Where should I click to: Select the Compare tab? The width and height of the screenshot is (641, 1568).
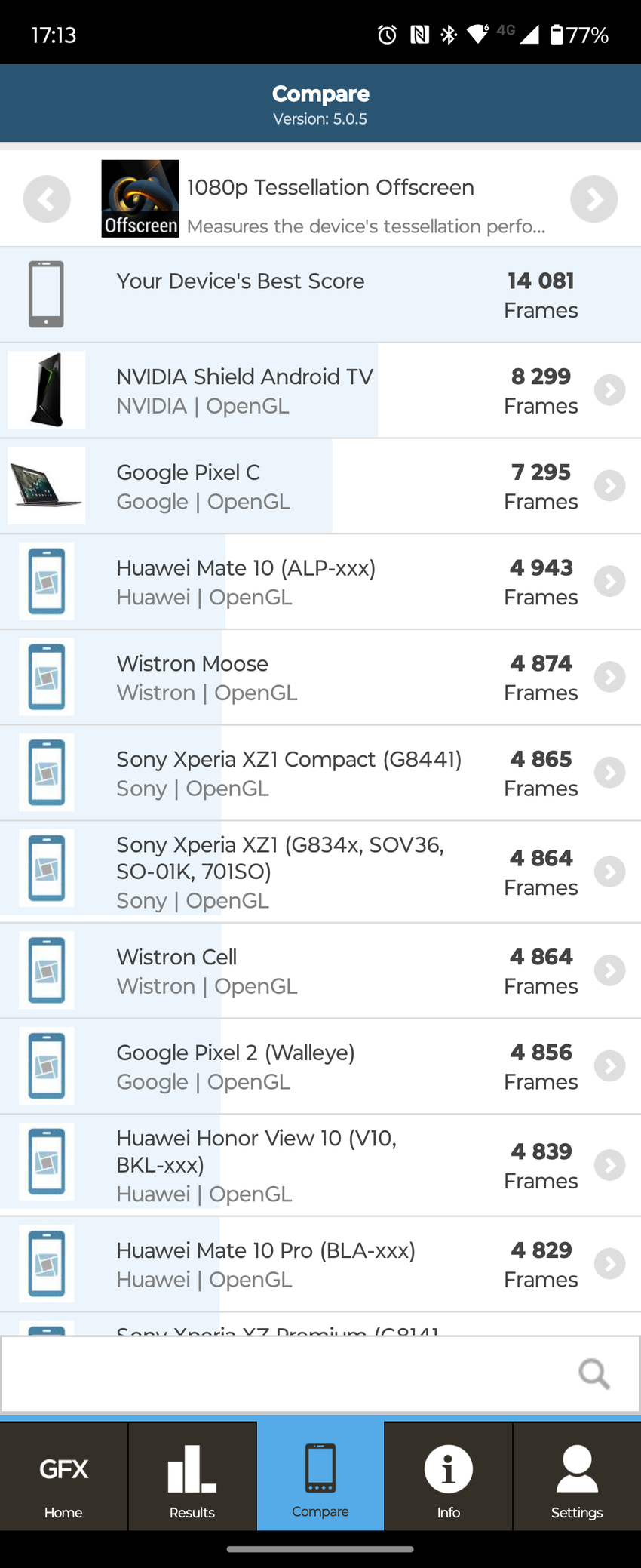coord(320,1477)
